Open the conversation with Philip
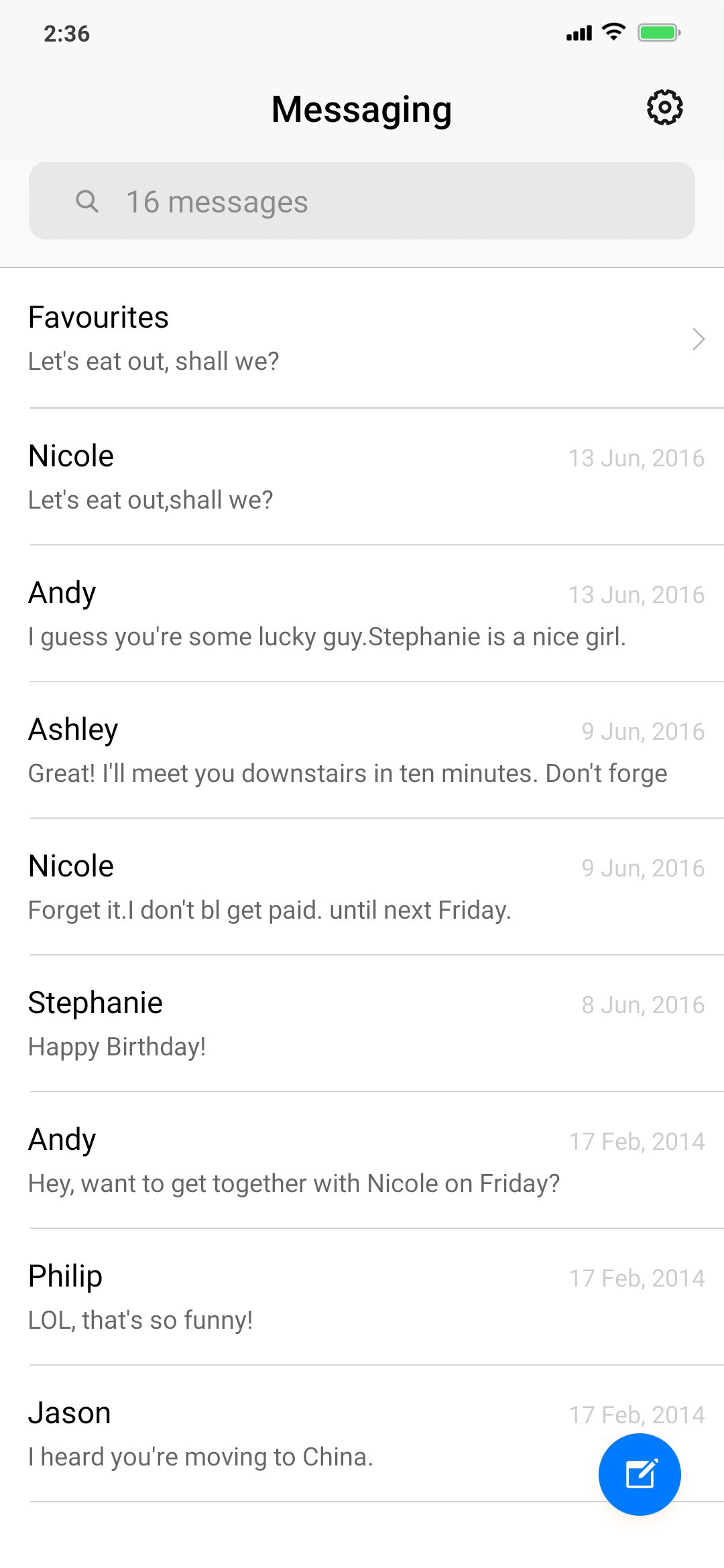 click(362, 1297)
